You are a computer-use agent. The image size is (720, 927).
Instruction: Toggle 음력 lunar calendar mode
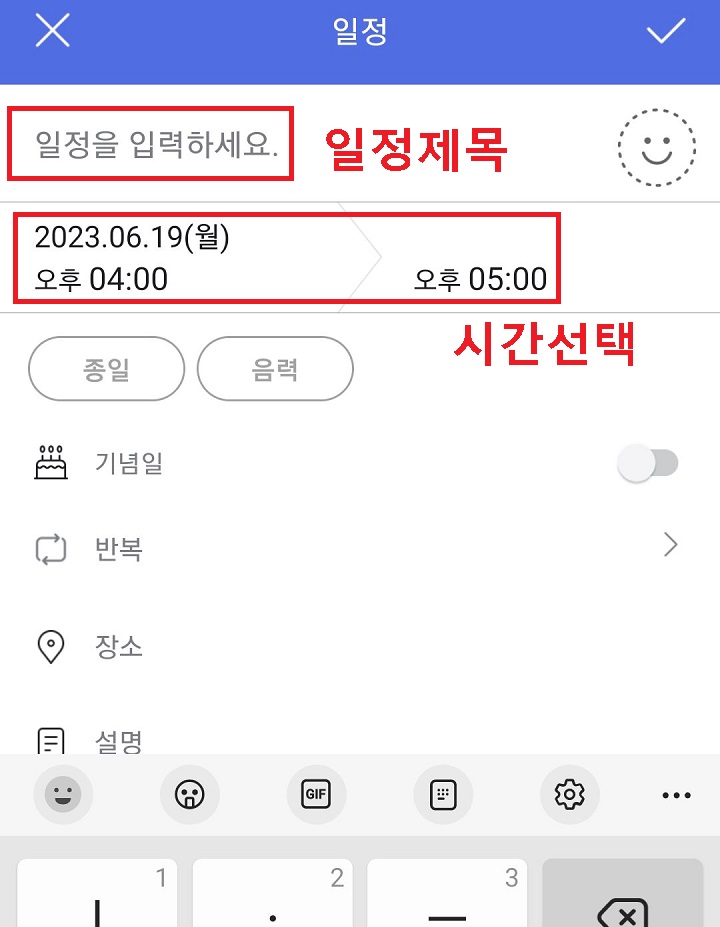[275, 368]
